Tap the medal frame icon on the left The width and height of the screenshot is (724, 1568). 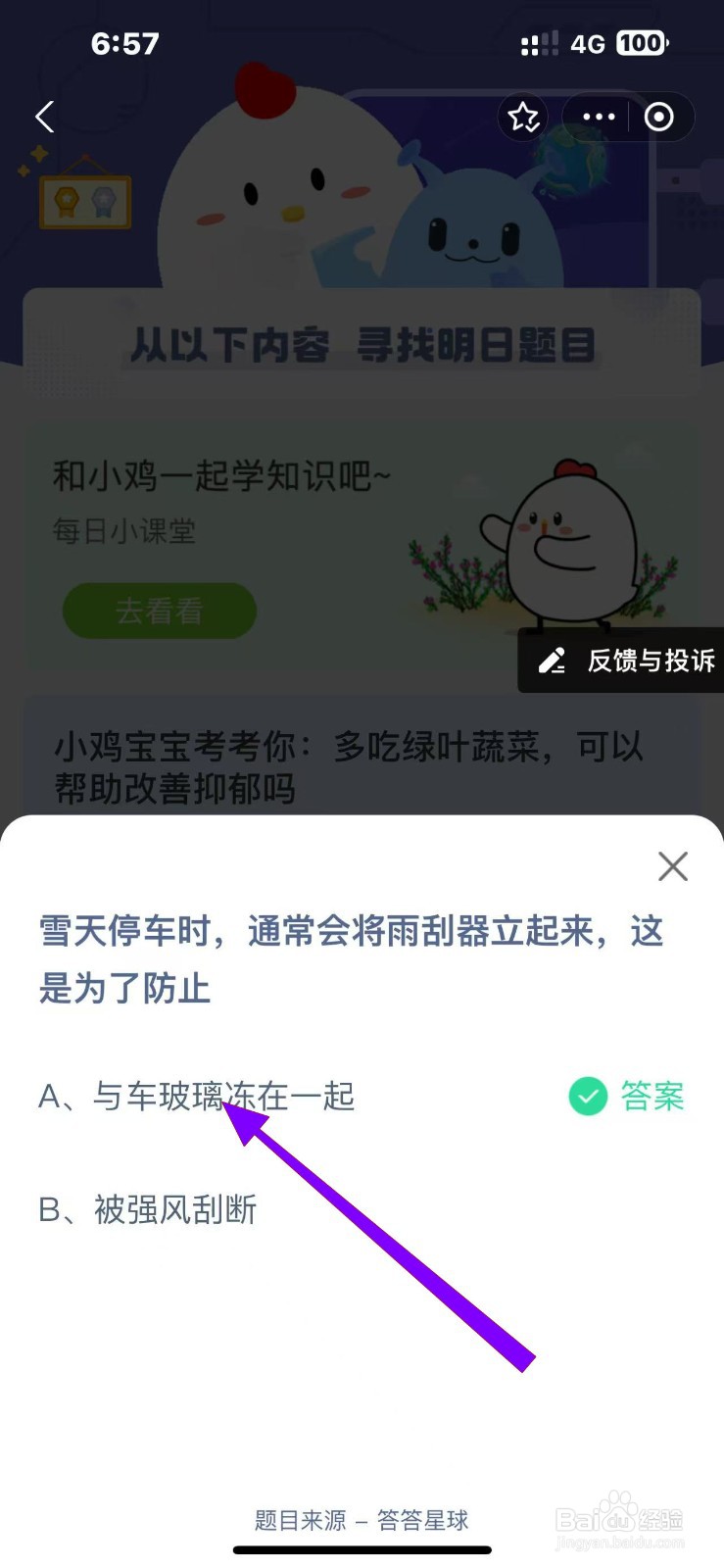coord(85,199)
